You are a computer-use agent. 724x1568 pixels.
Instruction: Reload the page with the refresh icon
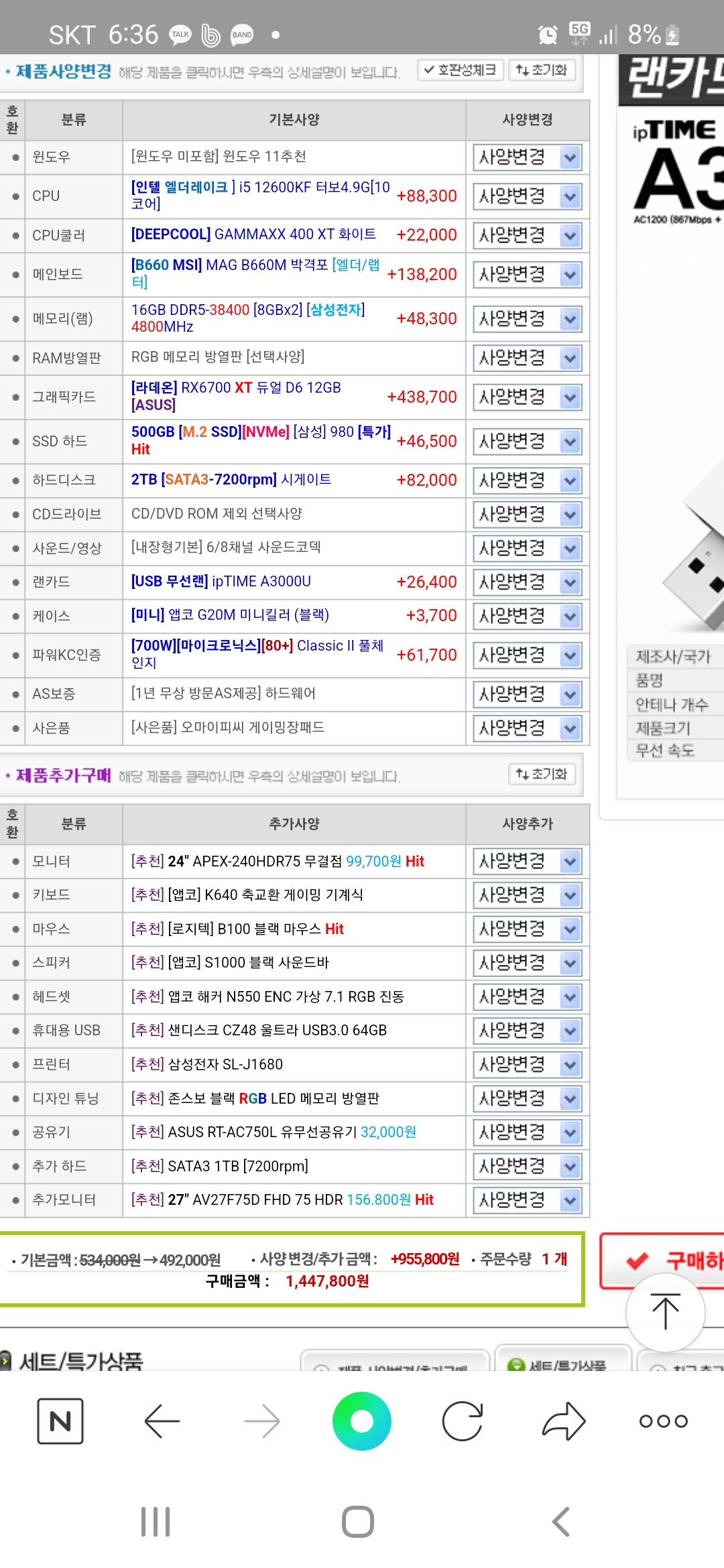click(463, 1421)
